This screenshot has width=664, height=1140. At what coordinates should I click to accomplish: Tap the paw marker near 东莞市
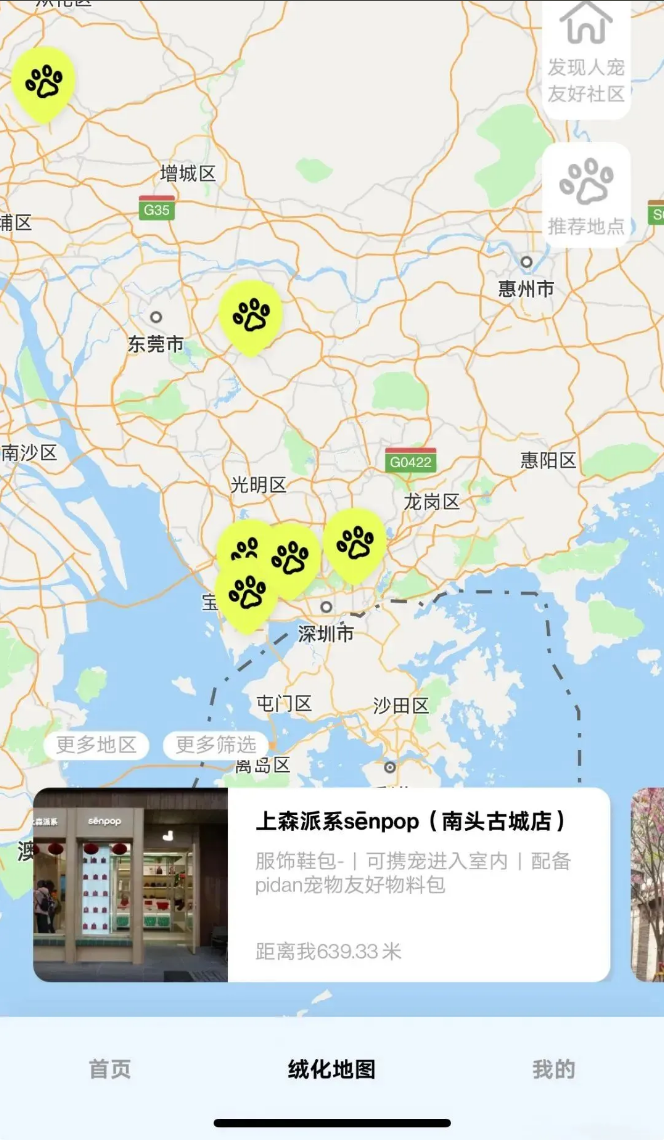pos(251,316)
